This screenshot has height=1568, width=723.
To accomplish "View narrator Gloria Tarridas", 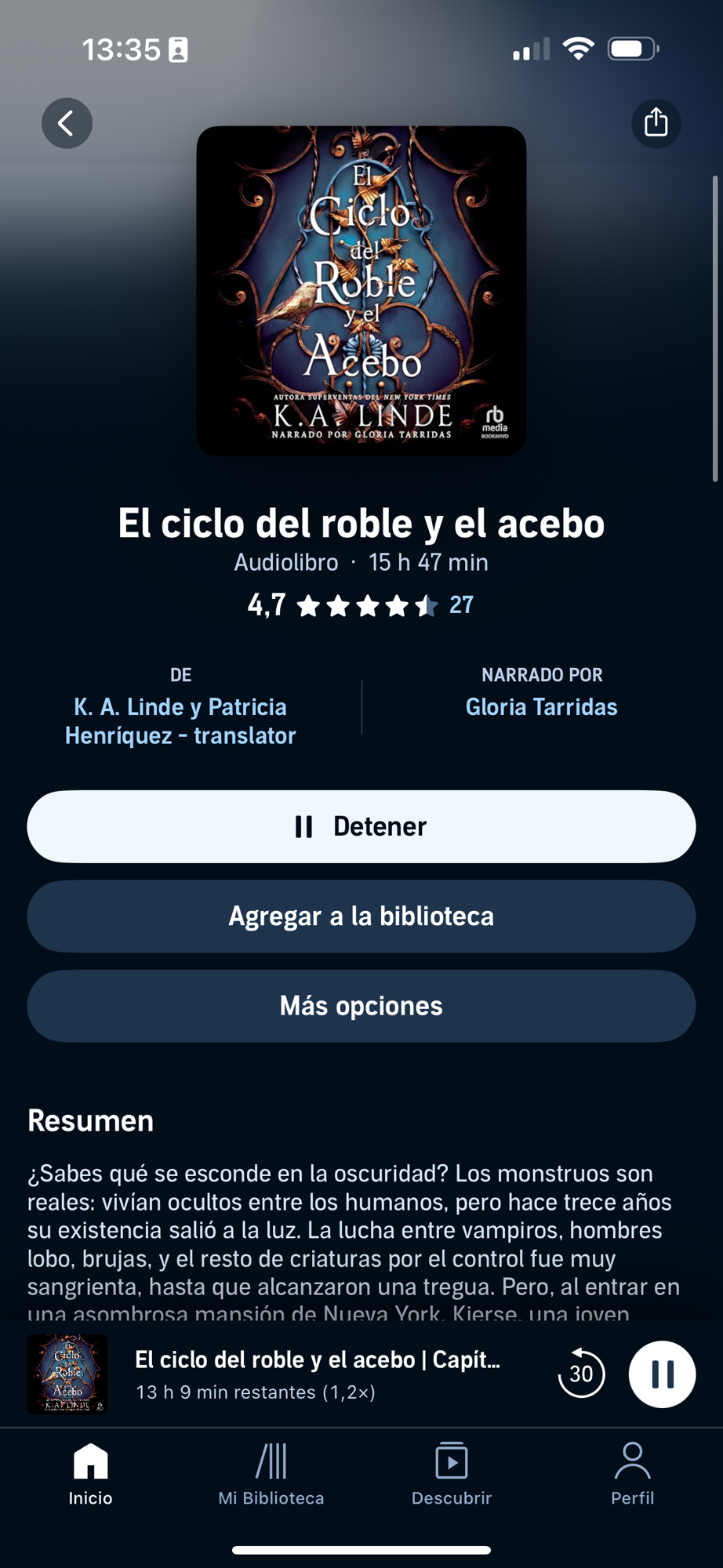I will [x=541, y=706].
